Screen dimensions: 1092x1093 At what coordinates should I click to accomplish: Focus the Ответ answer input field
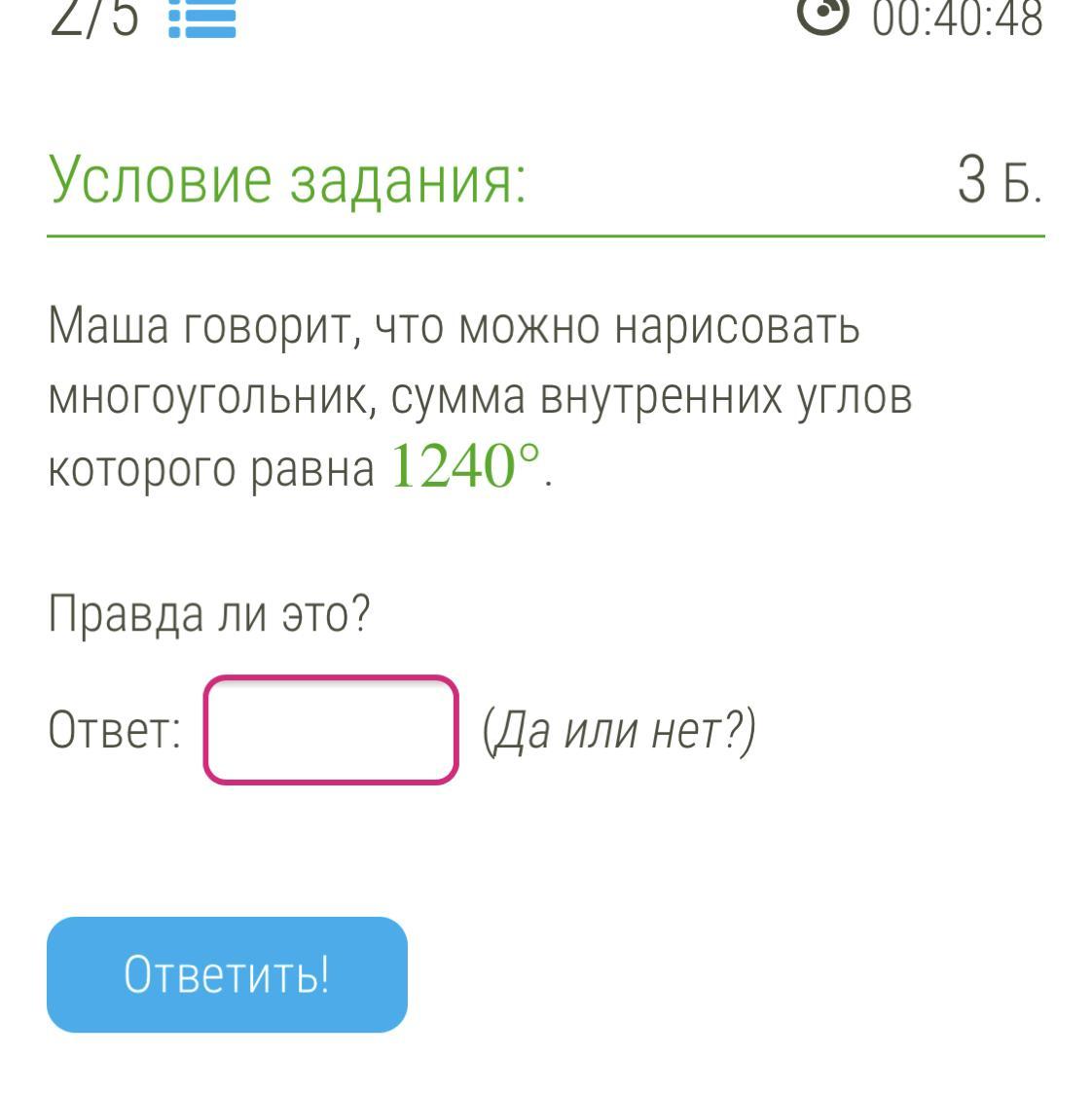(x=331, y=730)
